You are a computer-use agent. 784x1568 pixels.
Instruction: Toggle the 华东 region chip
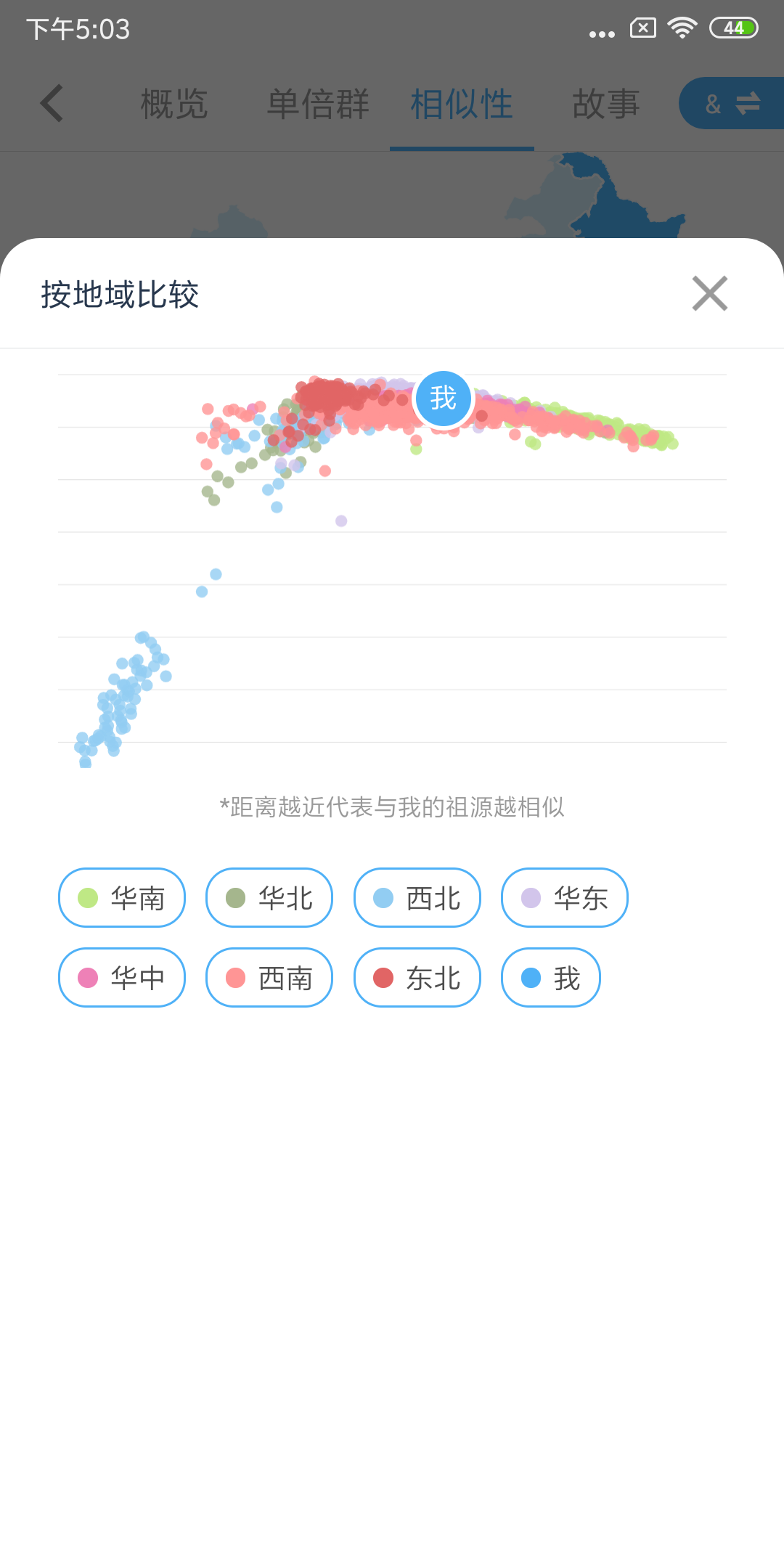coord(565,898)
